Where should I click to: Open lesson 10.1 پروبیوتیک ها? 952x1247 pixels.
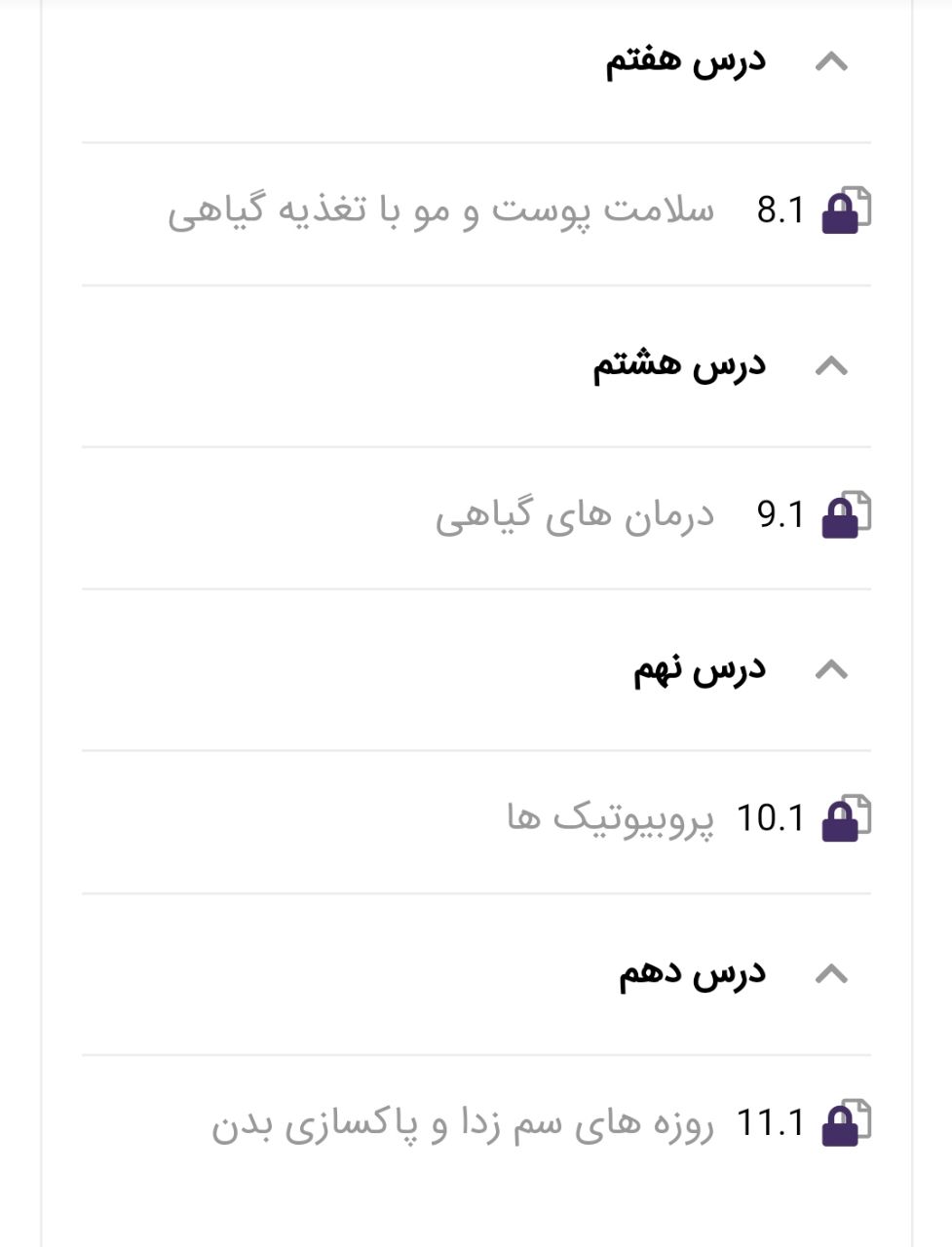pos(611,818)
